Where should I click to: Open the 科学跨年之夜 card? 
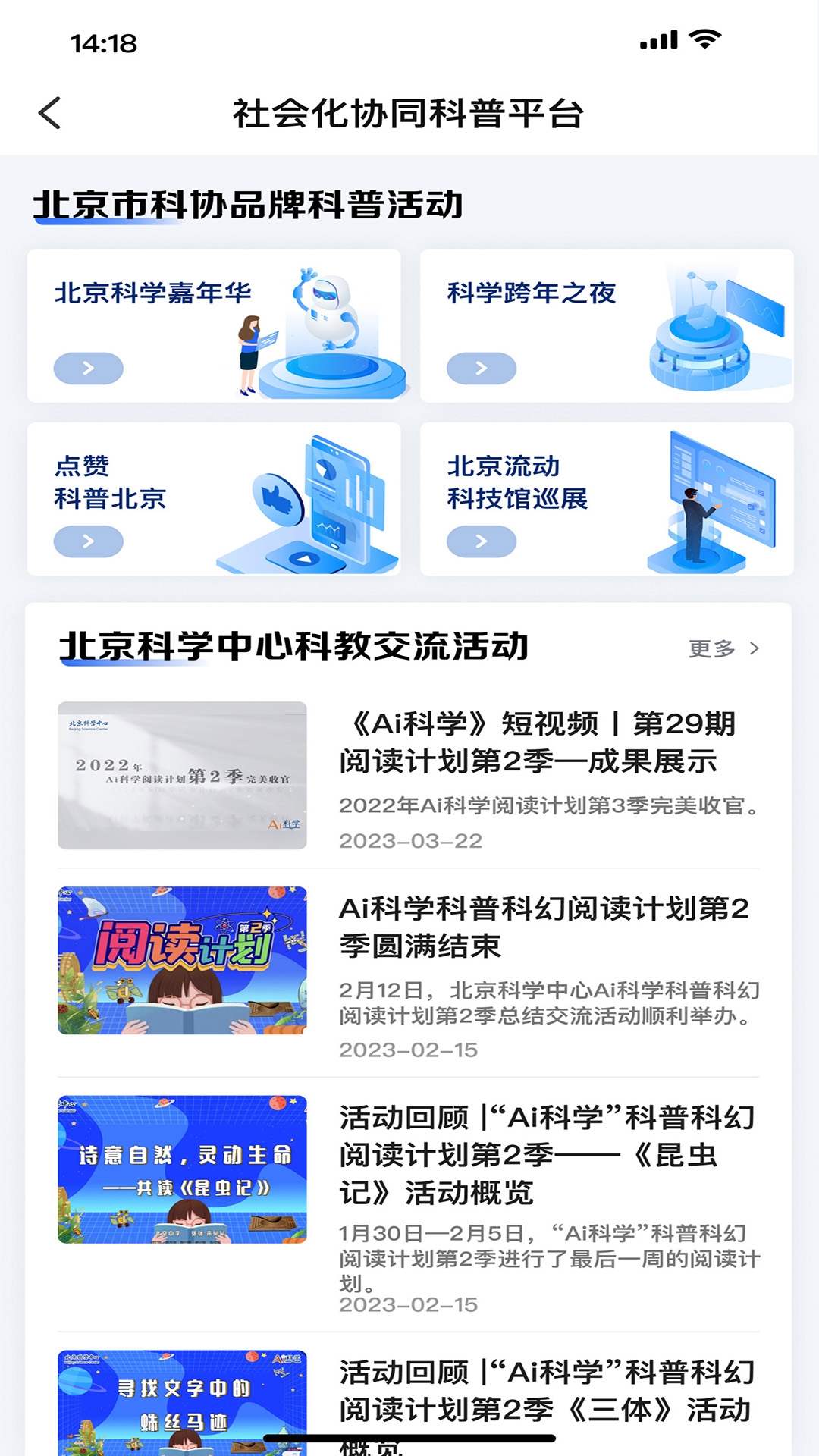[x=607, y=326]
